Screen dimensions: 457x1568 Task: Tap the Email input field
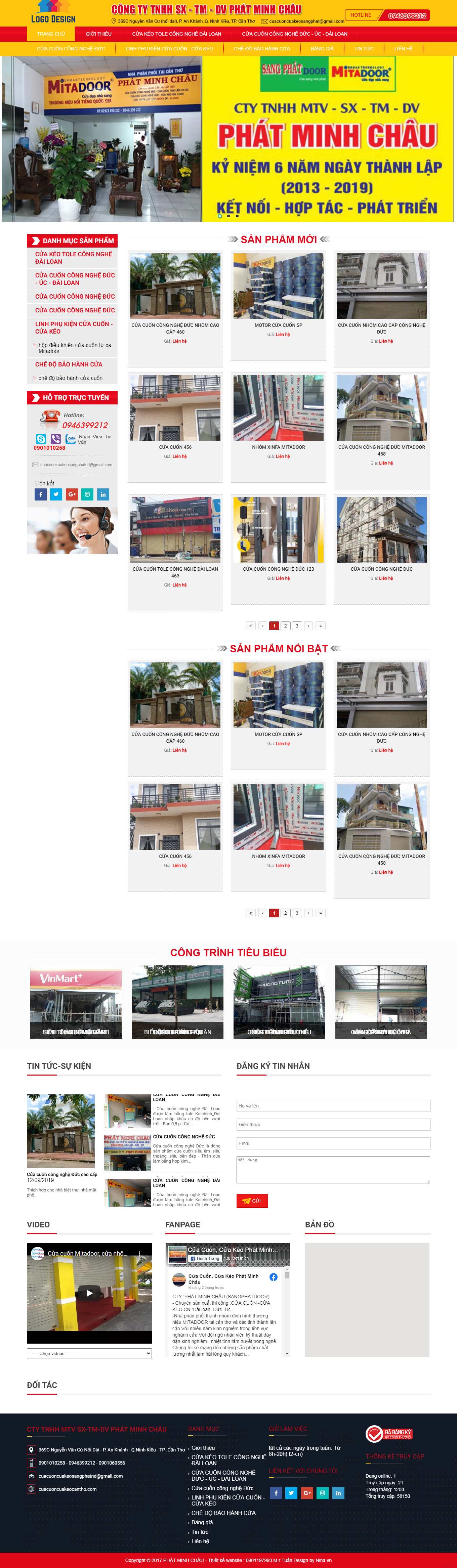(333, 1143)
